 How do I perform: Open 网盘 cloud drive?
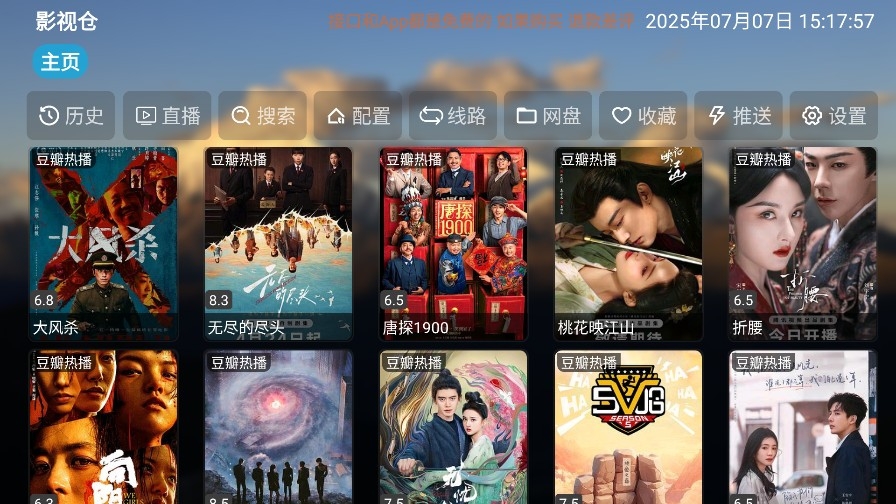point(548,116)
